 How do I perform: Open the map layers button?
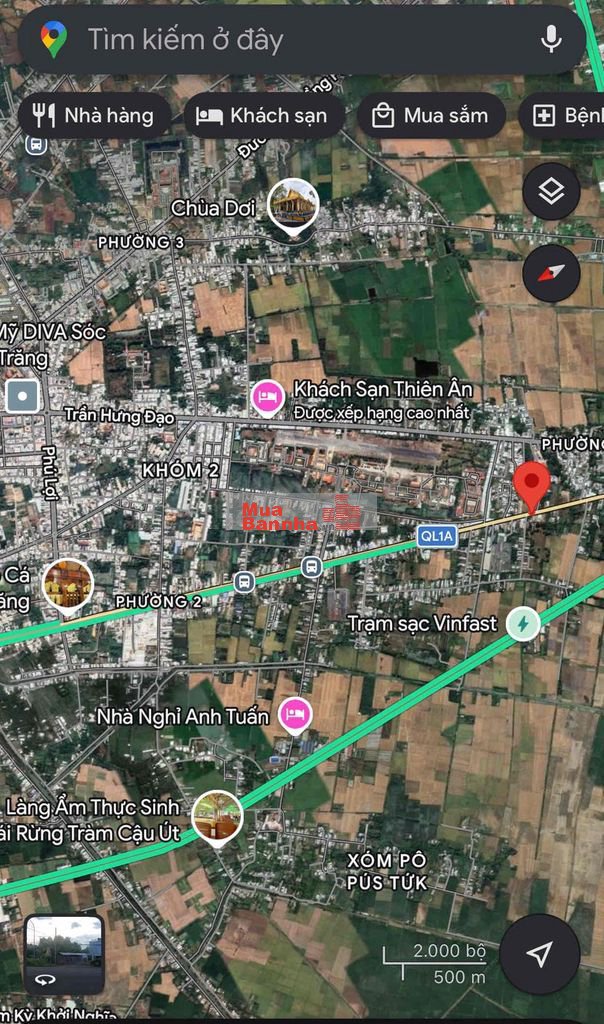[x=551, y=192]
